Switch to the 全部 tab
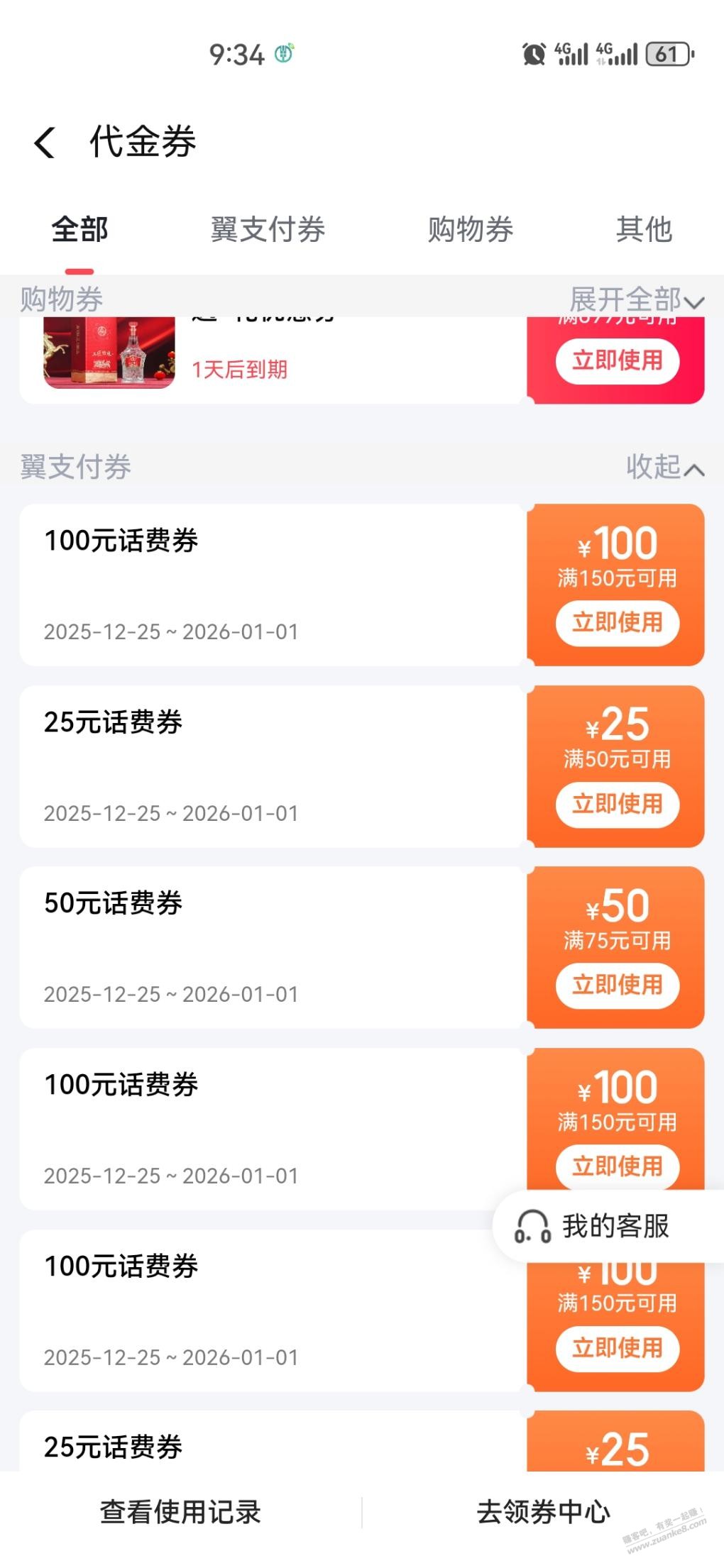Image resolution: width=724 pixels, height=1568 pixels. point(79,230)
